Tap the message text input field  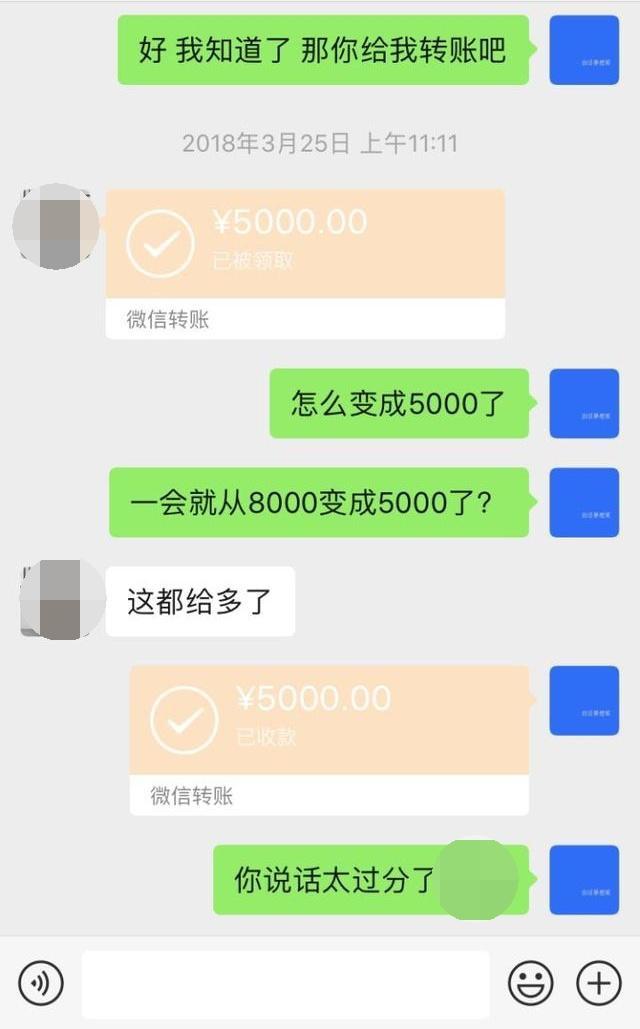[x=286, y=983]
